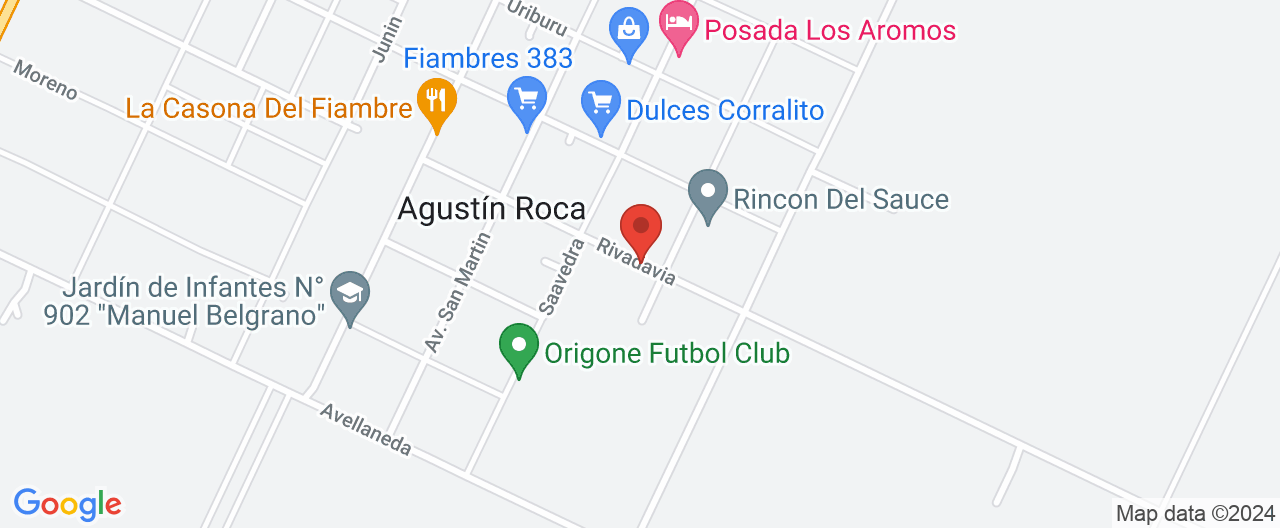
Task: Select the red location pin on Rivadavia
Action: [x=641, y=229]
